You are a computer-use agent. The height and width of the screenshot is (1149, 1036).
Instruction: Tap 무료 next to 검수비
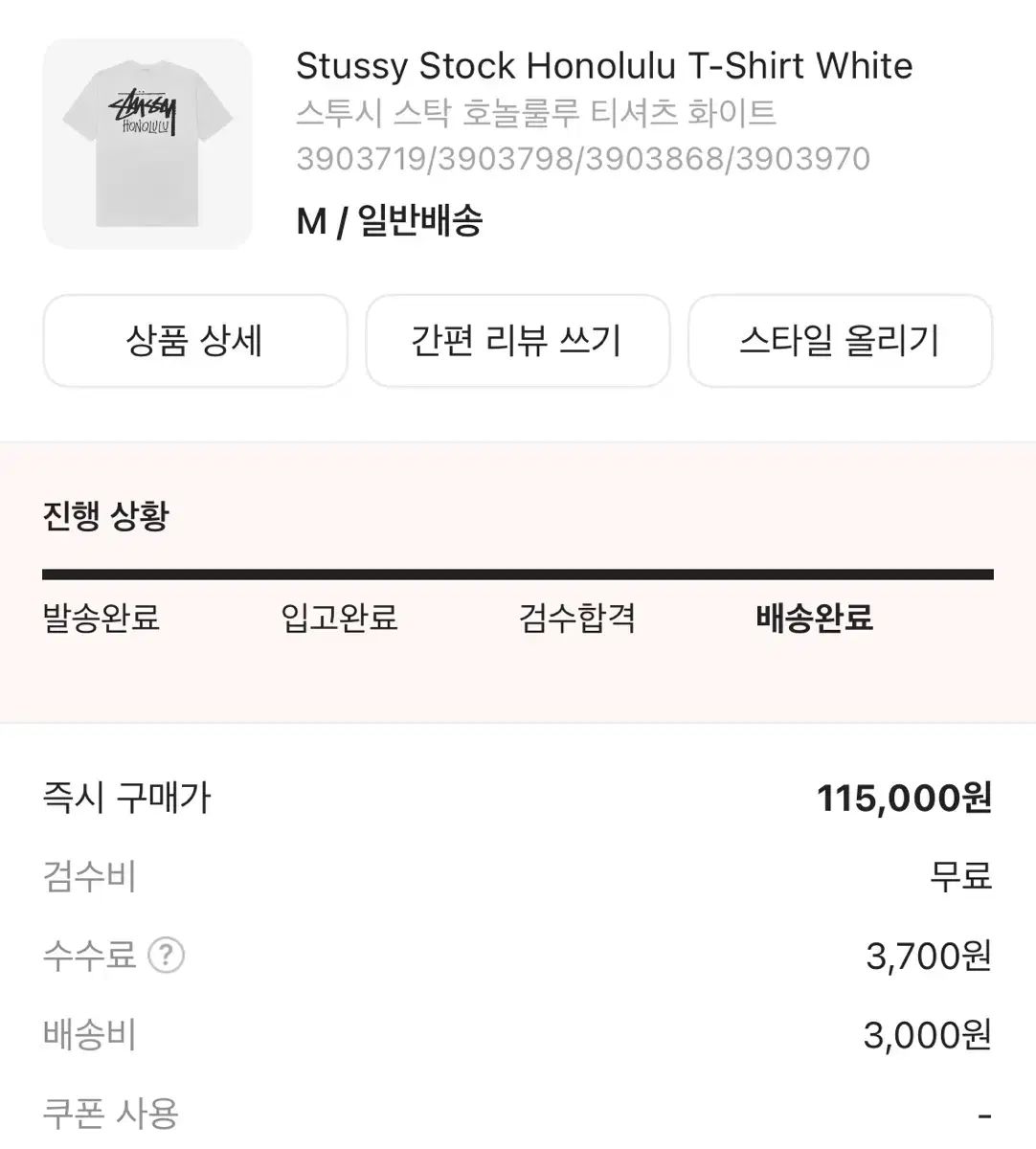[x=962, y=875]
